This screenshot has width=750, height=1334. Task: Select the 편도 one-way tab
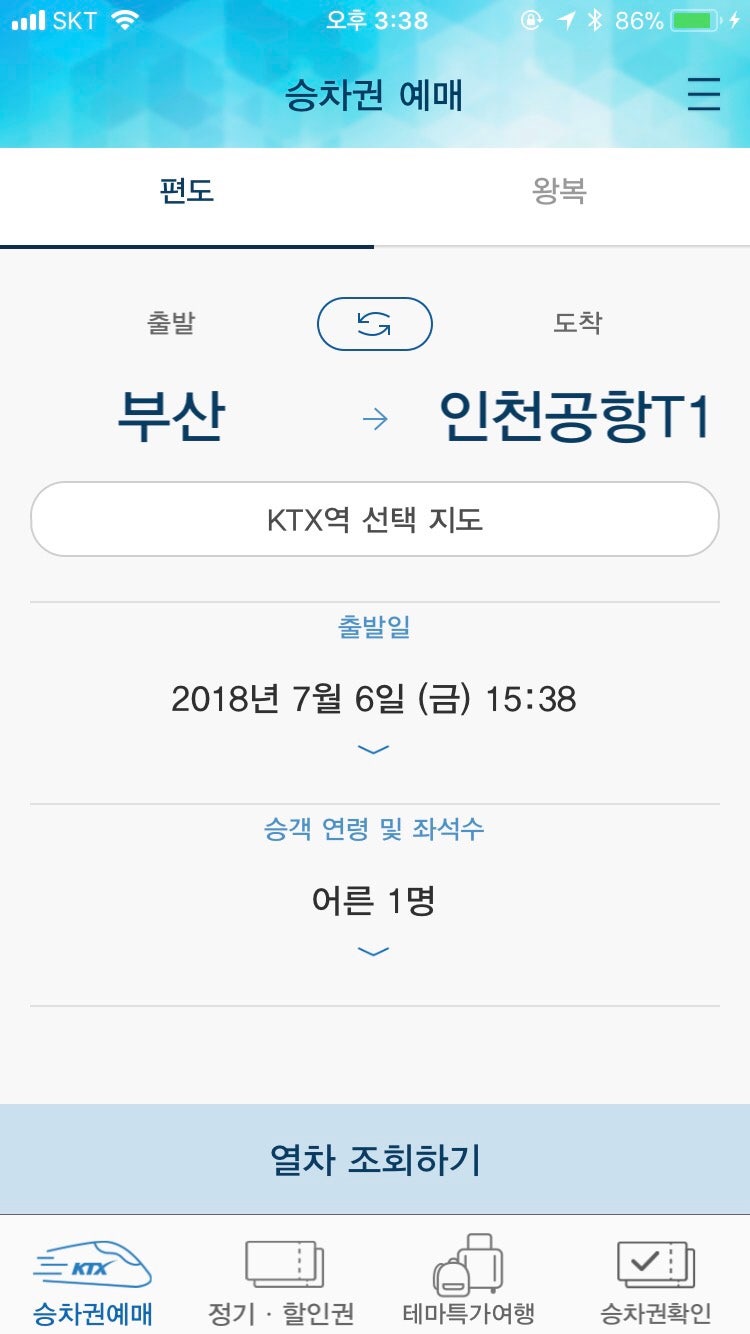187,192
